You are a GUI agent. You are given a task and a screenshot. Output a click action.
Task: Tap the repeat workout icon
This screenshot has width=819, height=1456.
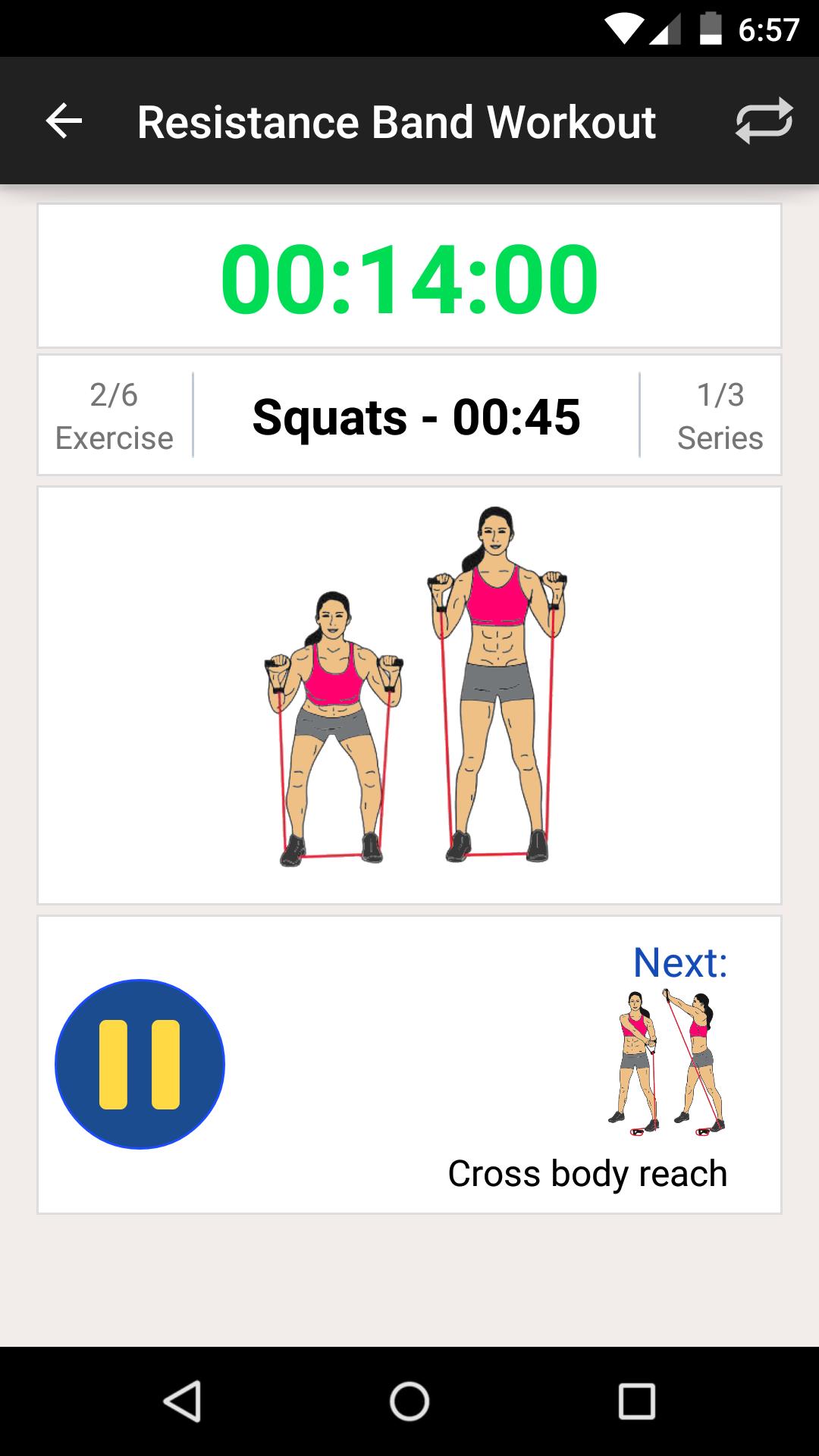(x=764, y=121)
